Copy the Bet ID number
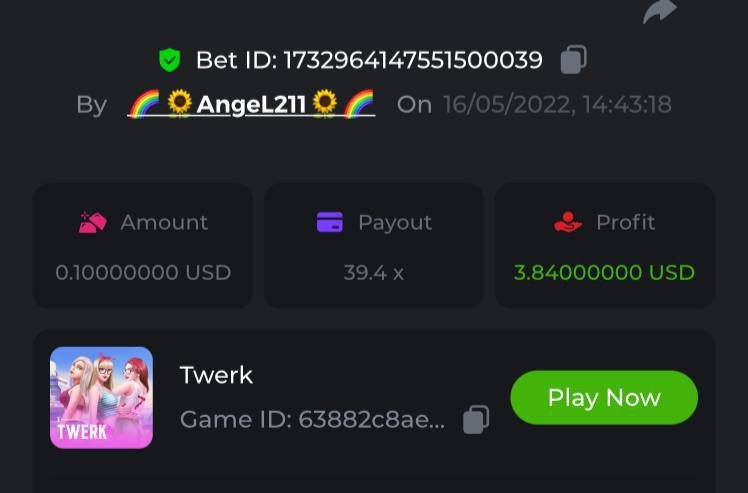This screenshot has width=748, height=493. (x=573, y=60)
